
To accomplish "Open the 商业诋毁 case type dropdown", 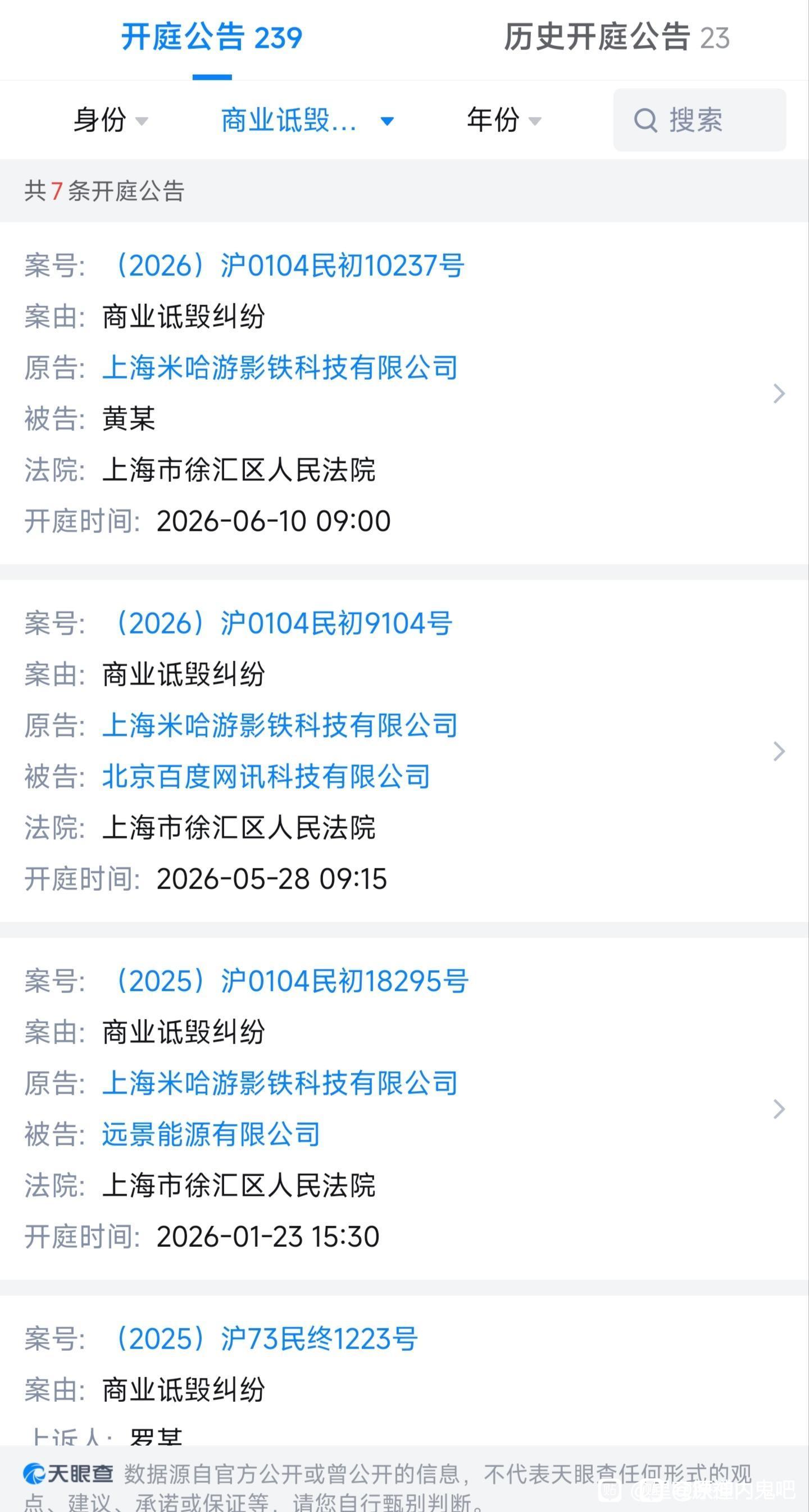I will (x=307, y=120).
